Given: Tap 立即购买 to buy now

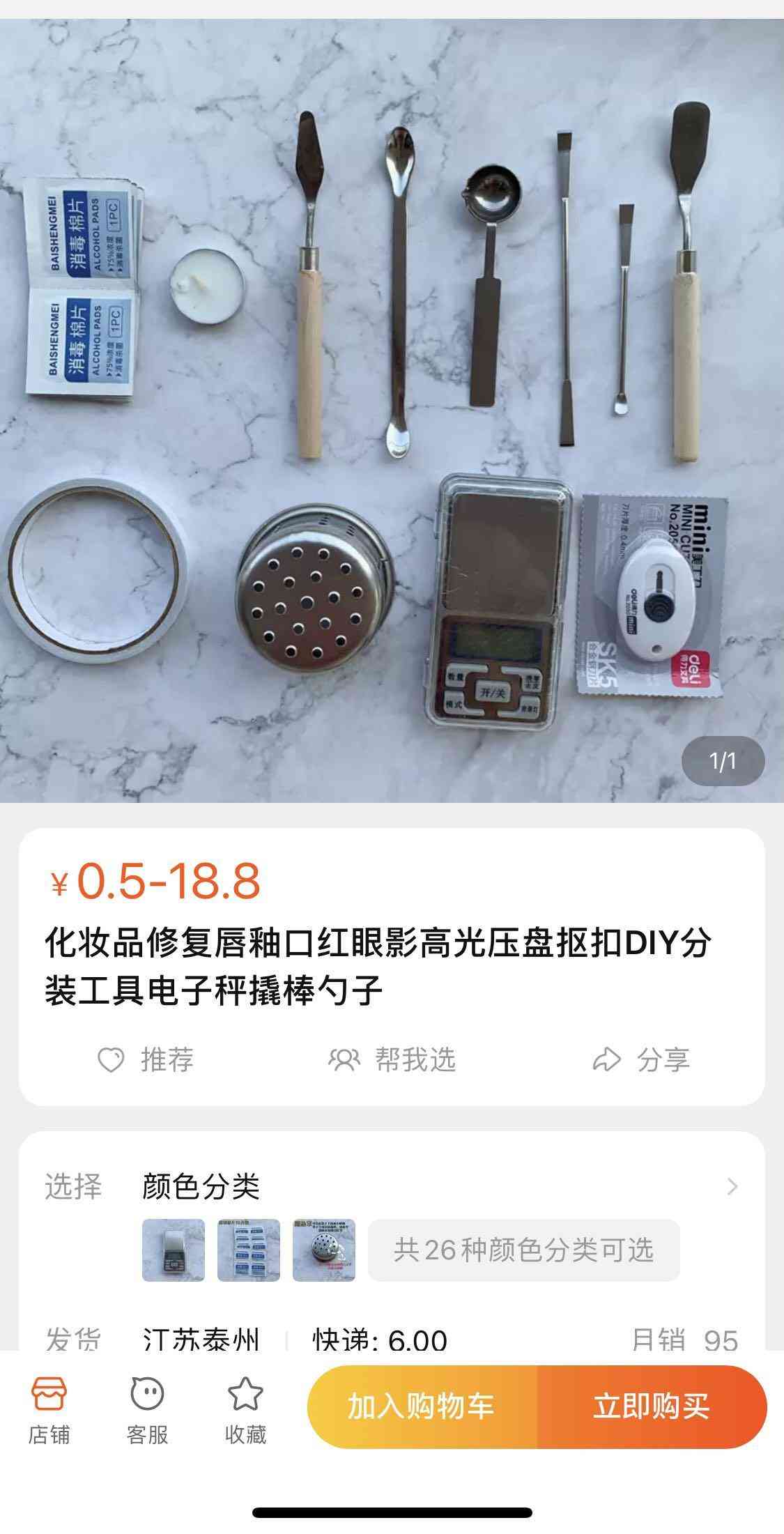Looking at the screenshot, I should (652, 1406).
